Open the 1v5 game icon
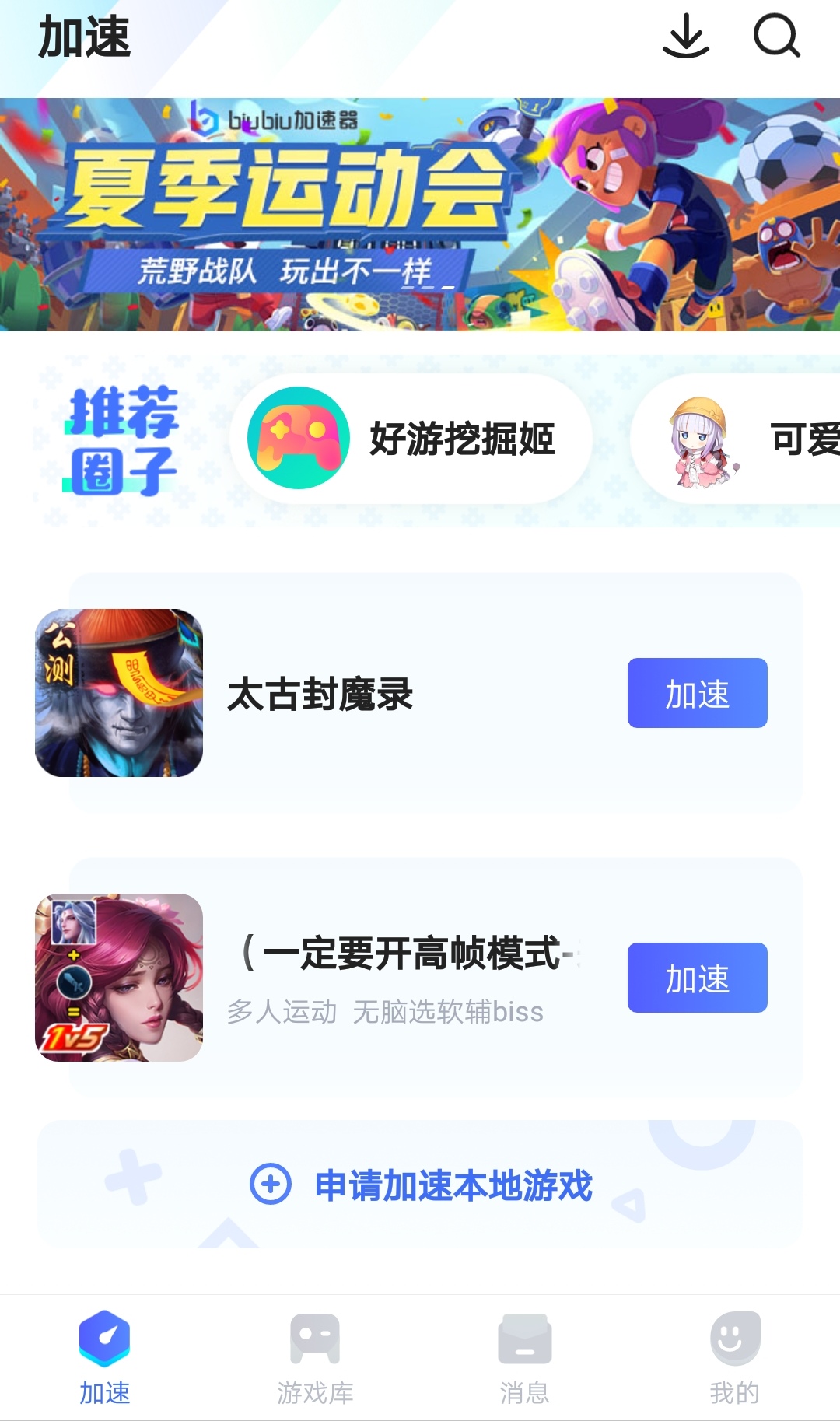This screenshot has height=1421, width=840. click(119, 978)
